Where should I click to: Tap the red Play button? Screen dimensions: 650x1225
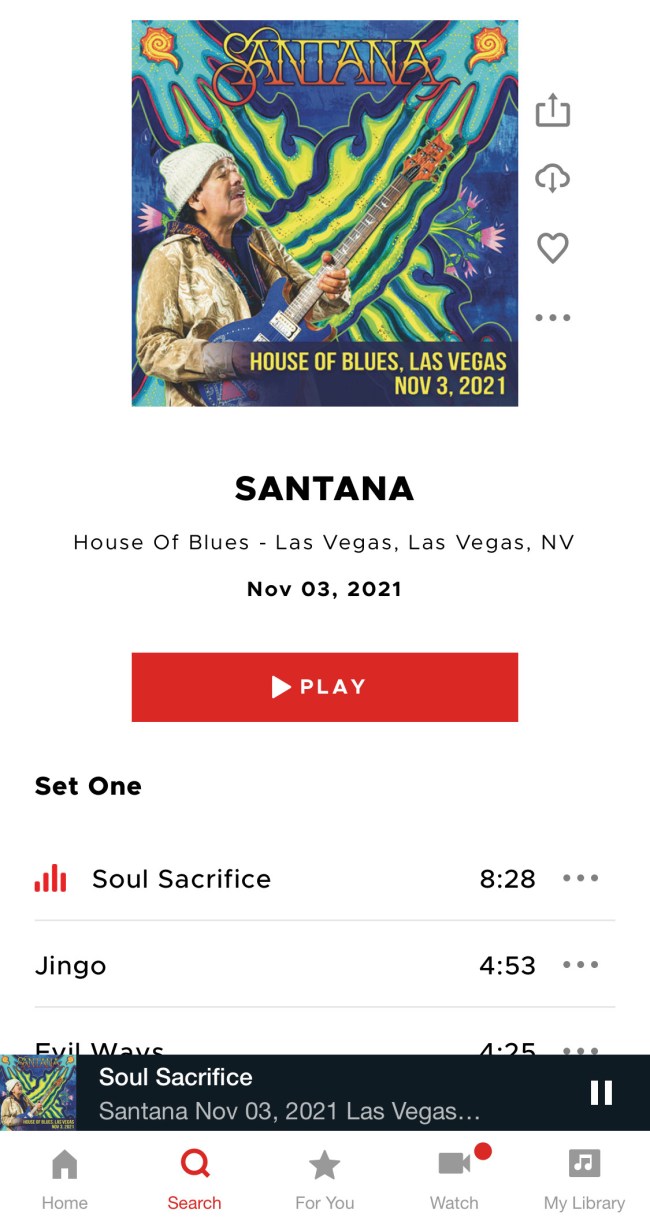pos(324,687)
